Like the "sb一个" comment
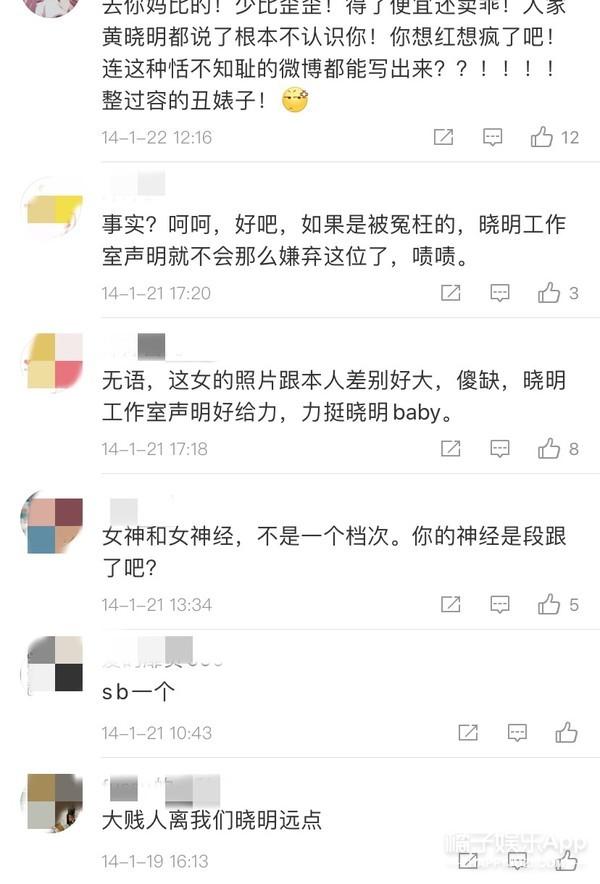This screenshot has height=884, width=600. [x=566, y=732]
